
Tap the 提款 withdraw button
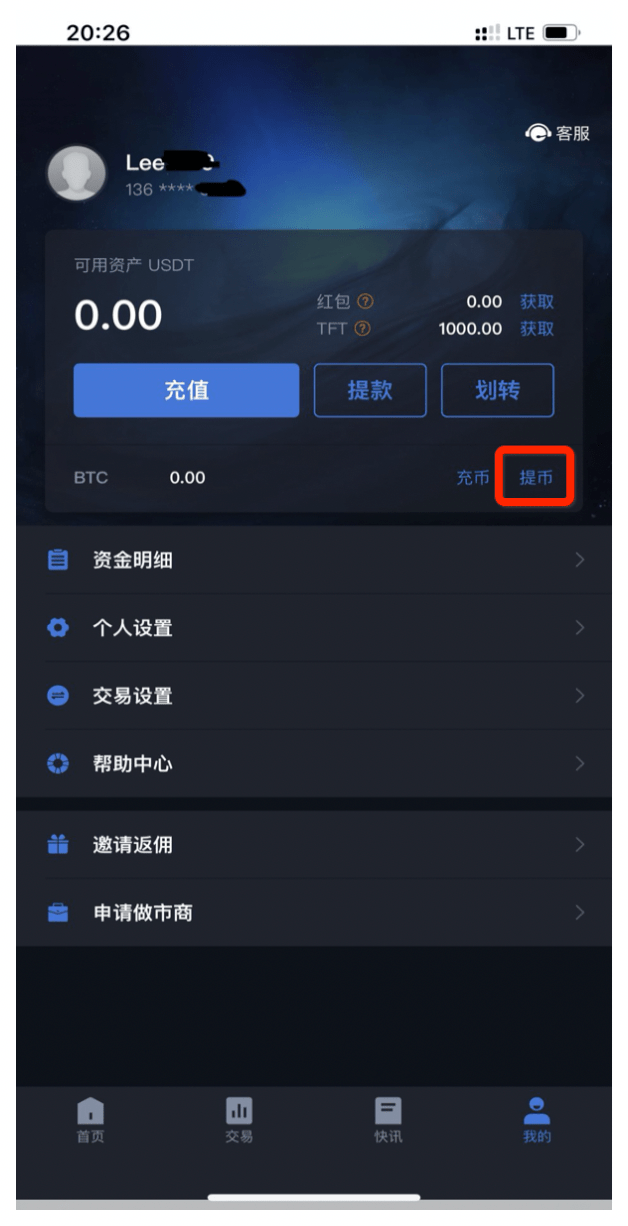pos(370,390)
